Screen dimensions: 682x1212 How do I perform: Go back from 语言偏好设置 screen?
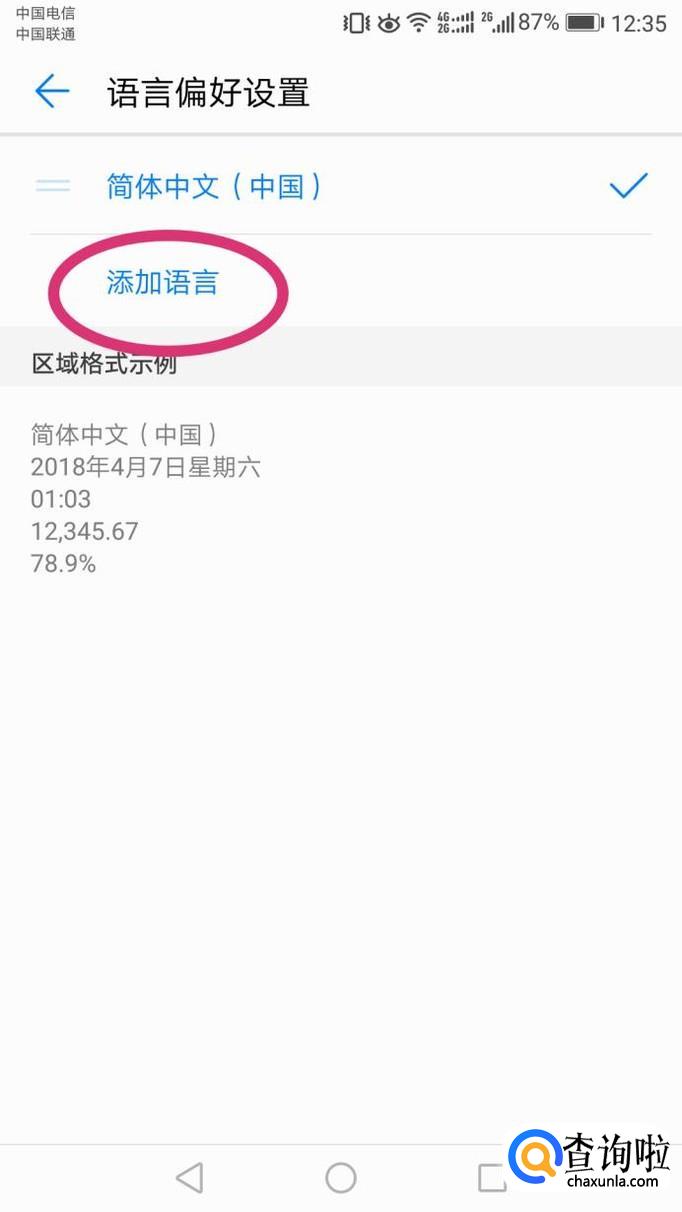52,92
